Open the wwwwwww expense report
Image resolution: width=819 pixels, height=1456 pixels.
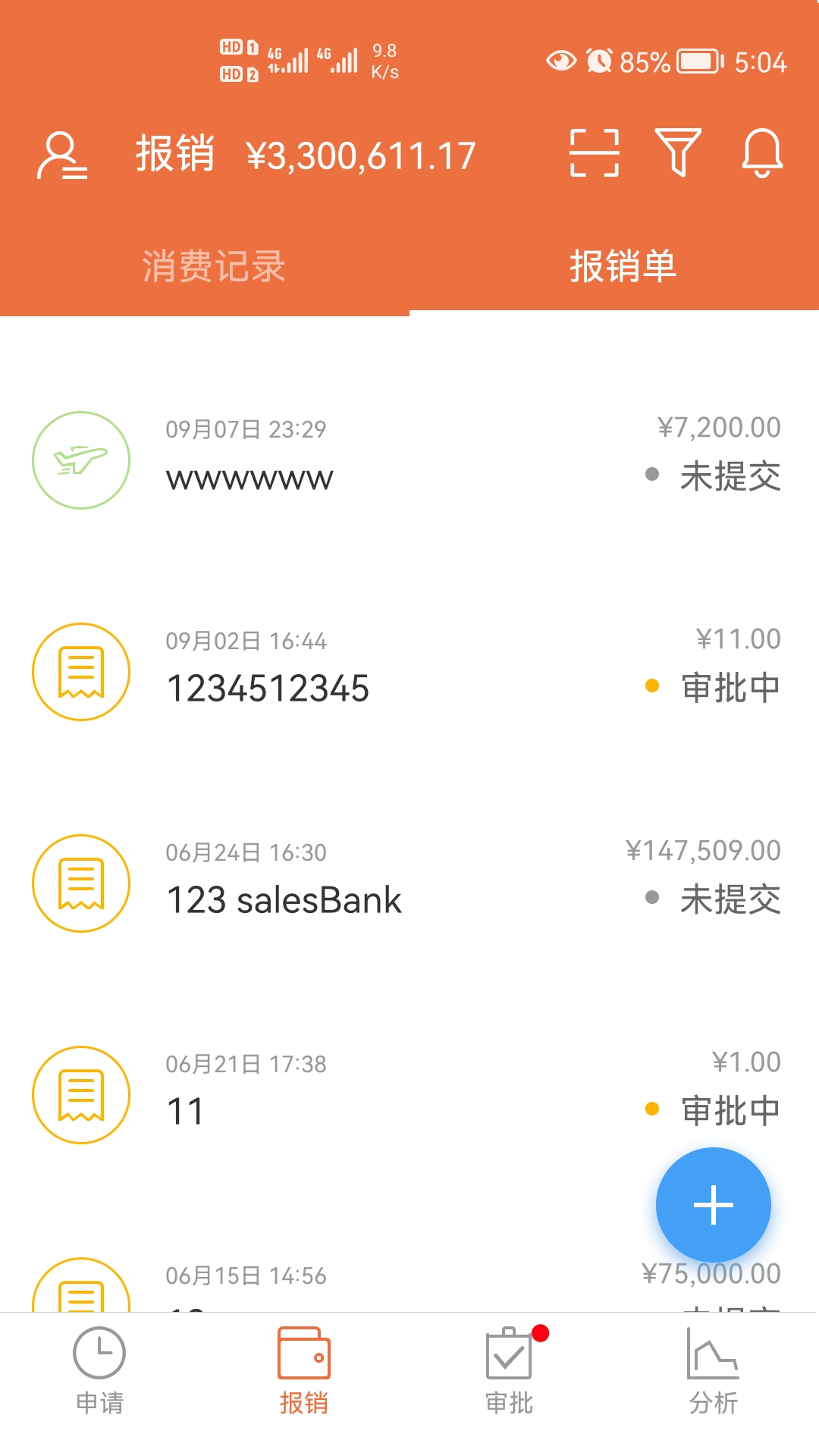409,460
